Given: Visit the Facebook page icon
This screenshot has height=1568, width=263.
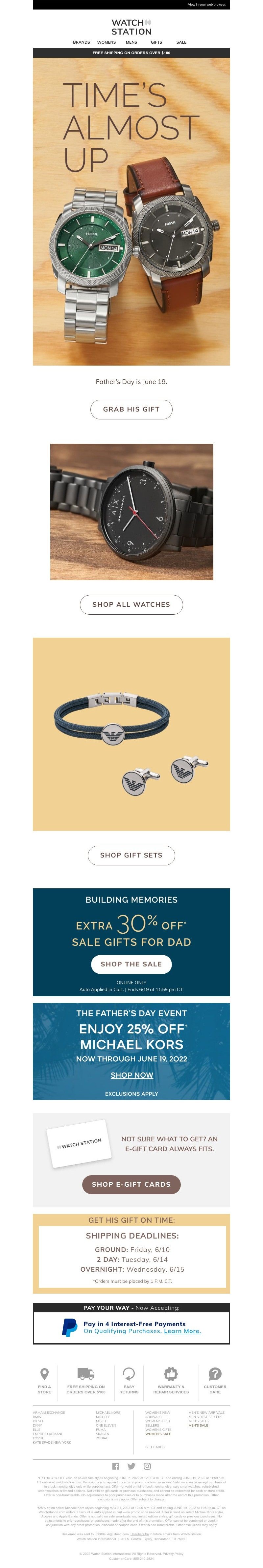Looking at the screenshot, I should pos(116,1466).
